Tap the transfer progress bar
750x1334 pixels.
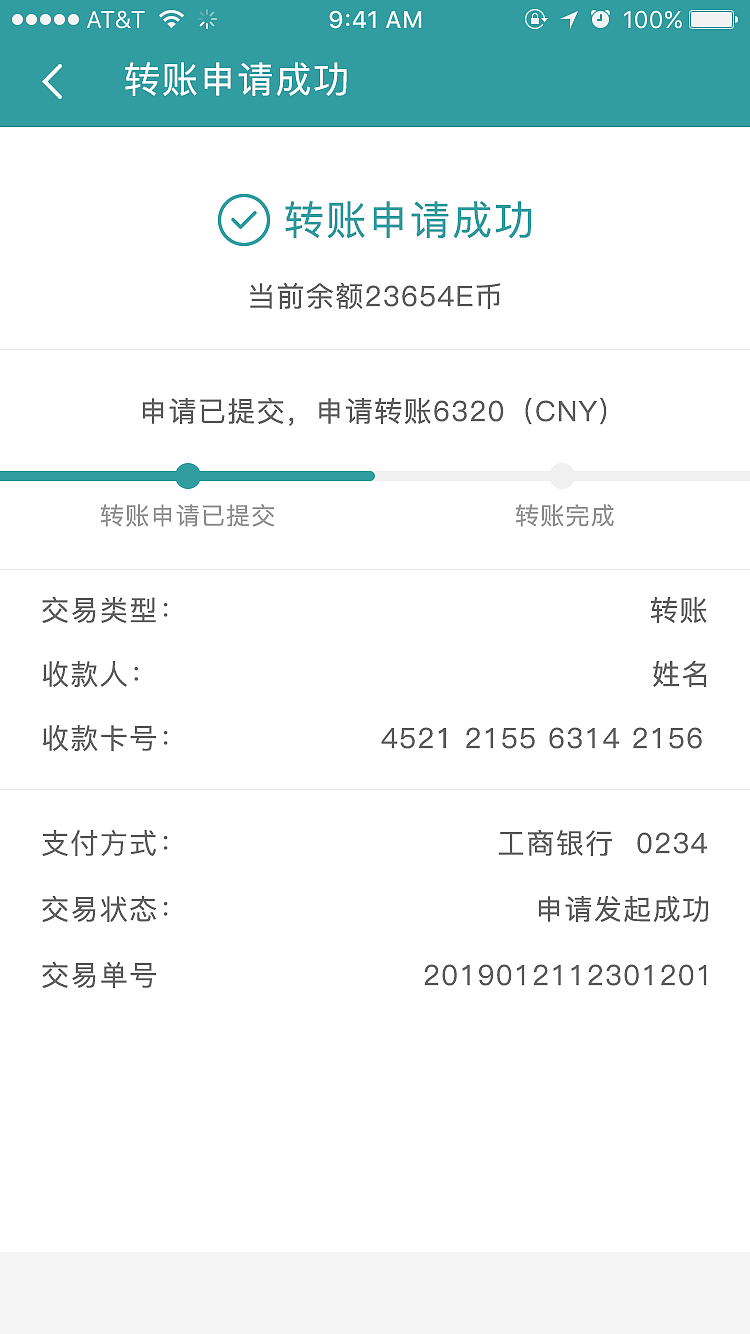pyautogui.click(x=375, y=476)
